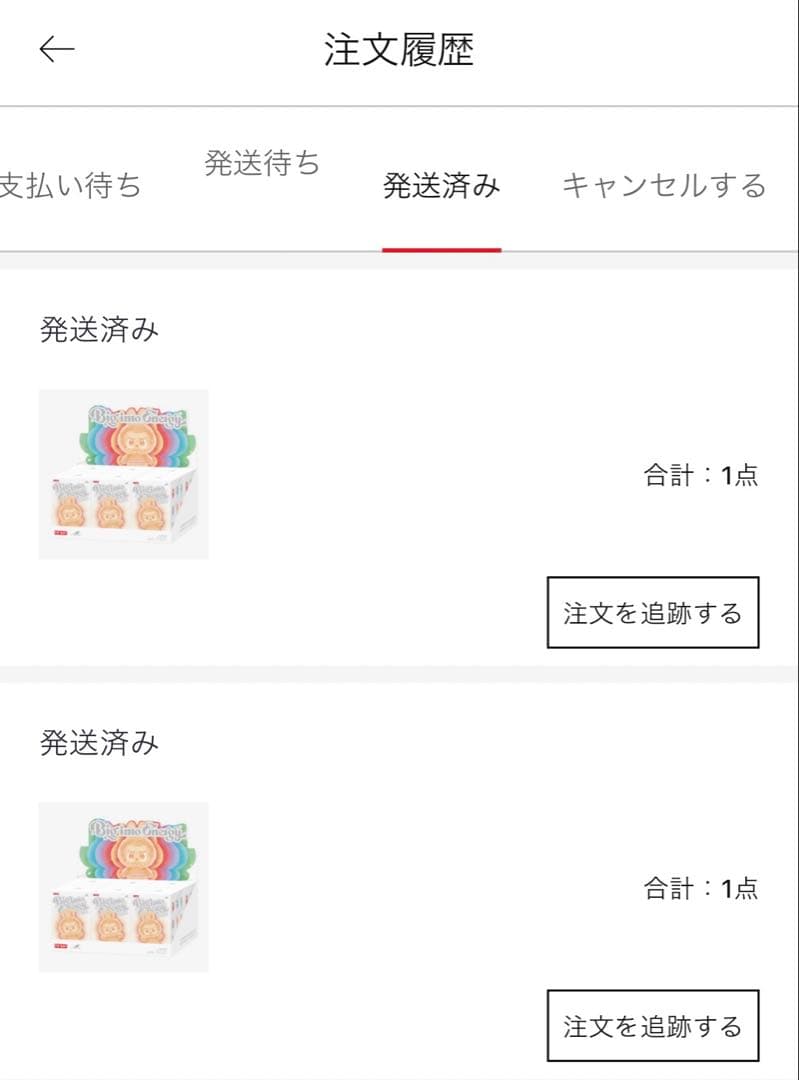
Task: Open the first order's product image
Action: 123,474
